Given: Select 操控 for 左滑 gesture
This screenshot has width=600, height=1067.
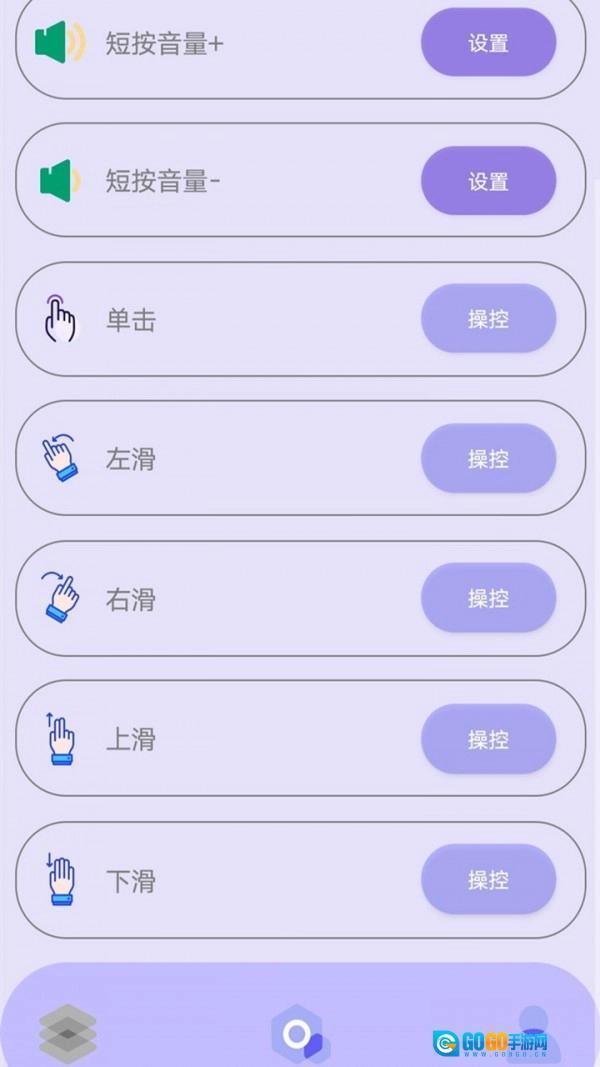Looking at the screenshot, I should pyautogui.click(x=488, y=458).
